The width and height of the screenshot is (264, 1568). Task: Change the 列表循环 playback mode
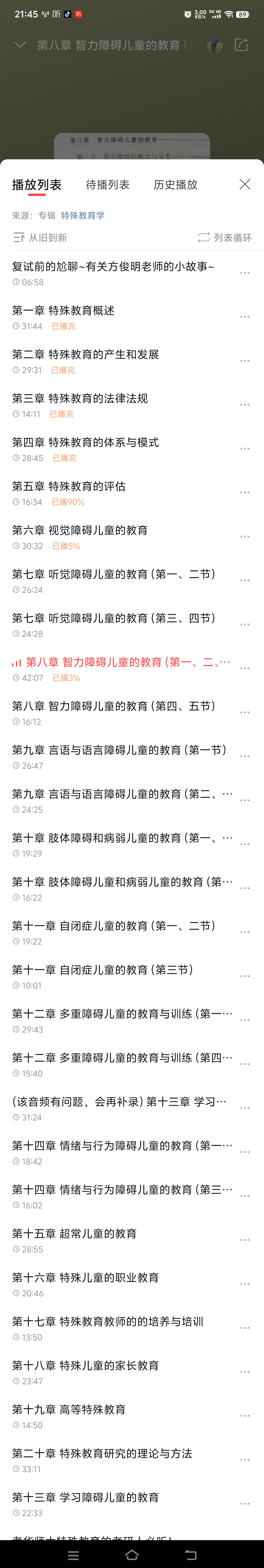(x=224, y=237)
